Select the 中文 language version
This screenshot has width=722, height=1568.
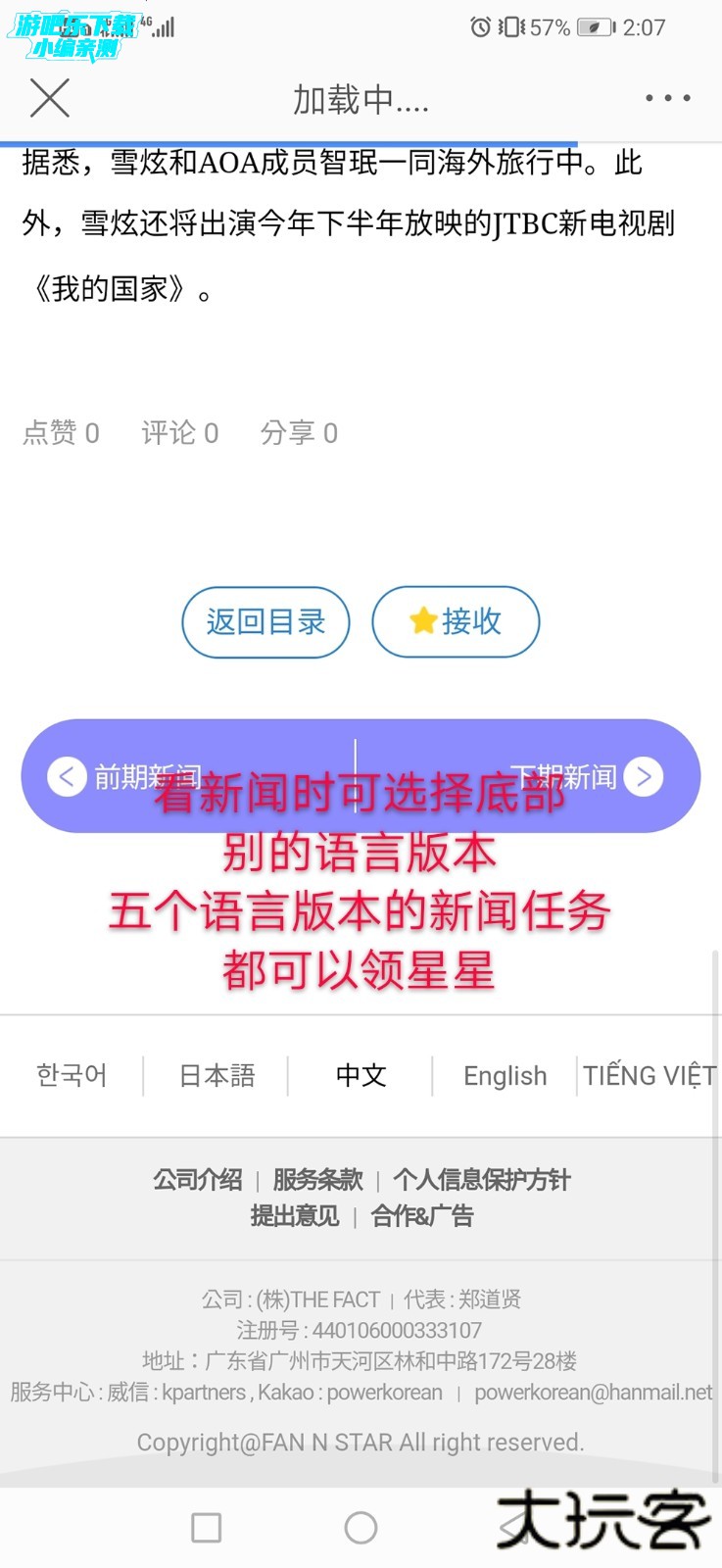point(361,1075)
